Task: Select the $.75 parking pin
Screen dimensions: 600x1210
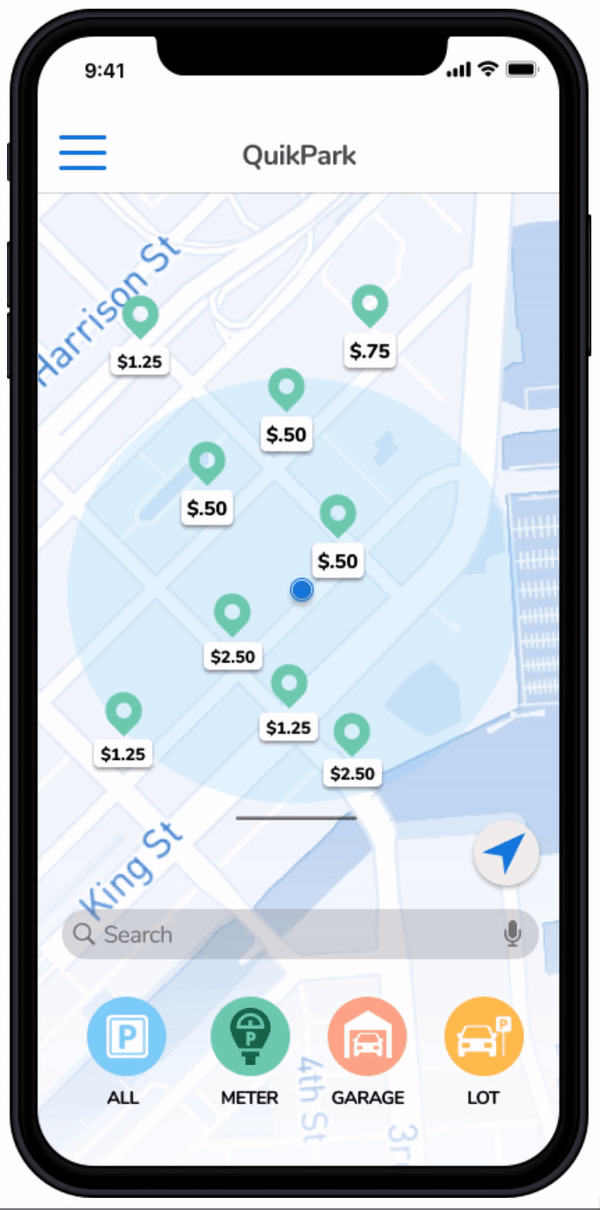Action: coord(370,307)
